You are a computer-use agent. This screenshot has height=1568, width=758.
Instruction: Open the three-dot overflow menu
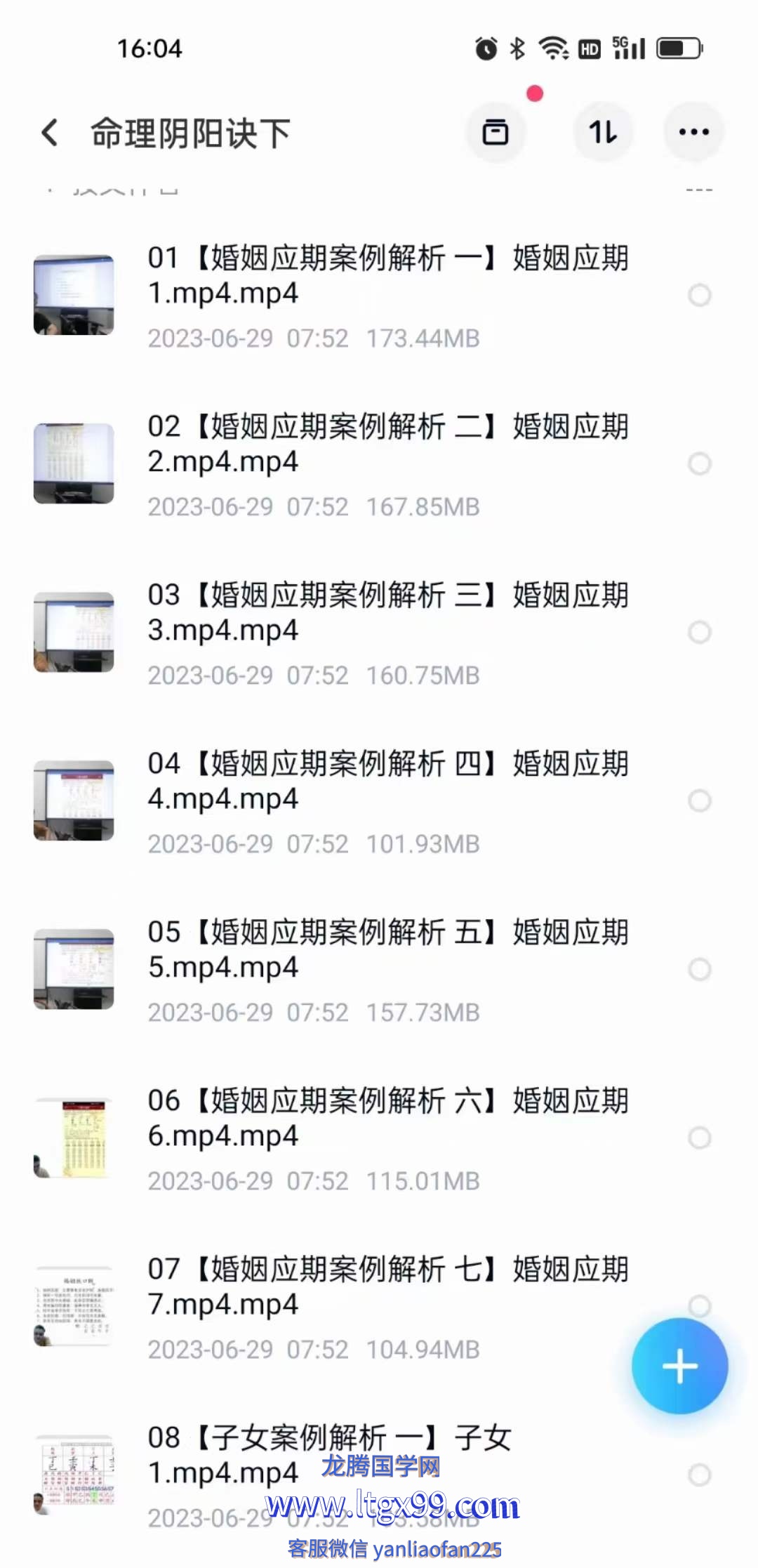pyautogui.click(x=693, y=132)
